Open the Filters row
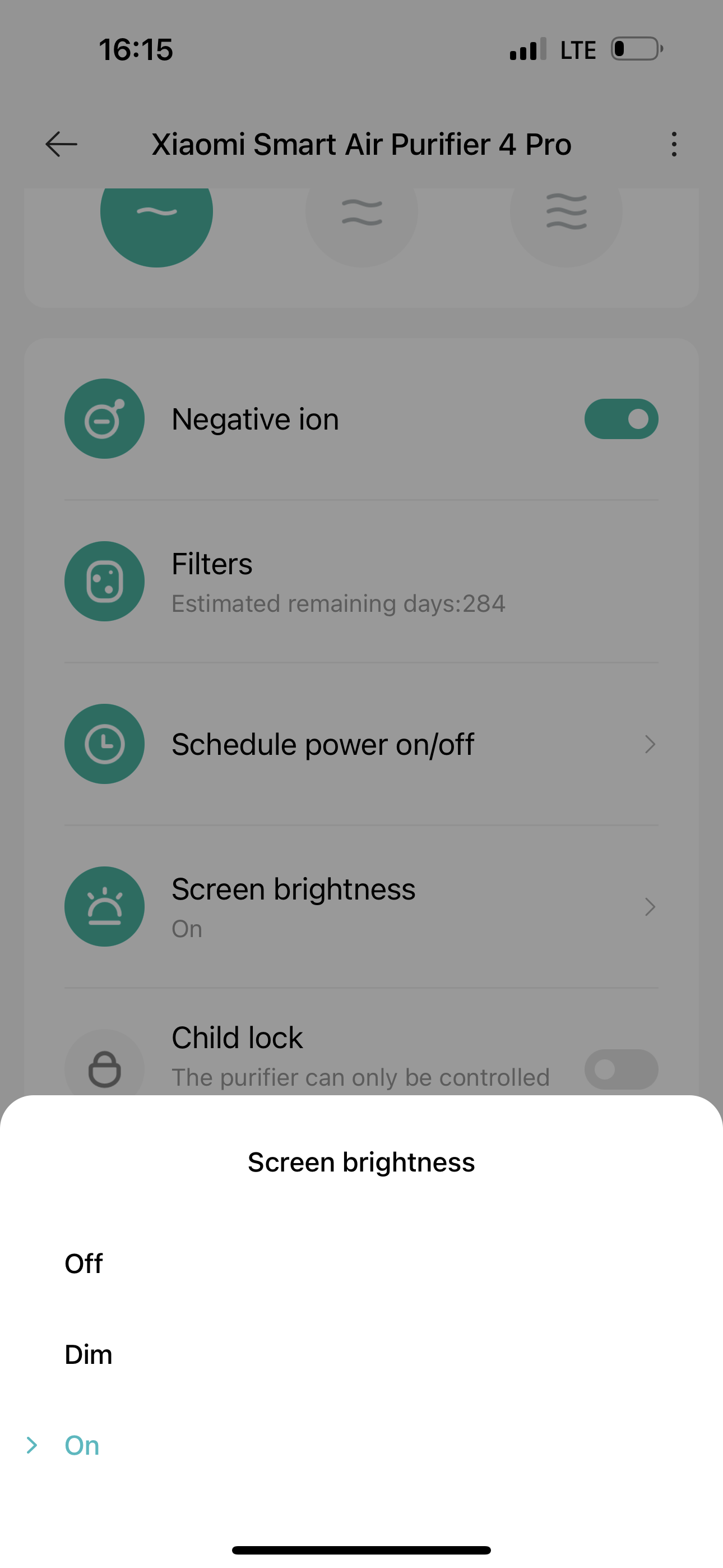The width and height of the screenshot is (723, 1568). point(361,582)
